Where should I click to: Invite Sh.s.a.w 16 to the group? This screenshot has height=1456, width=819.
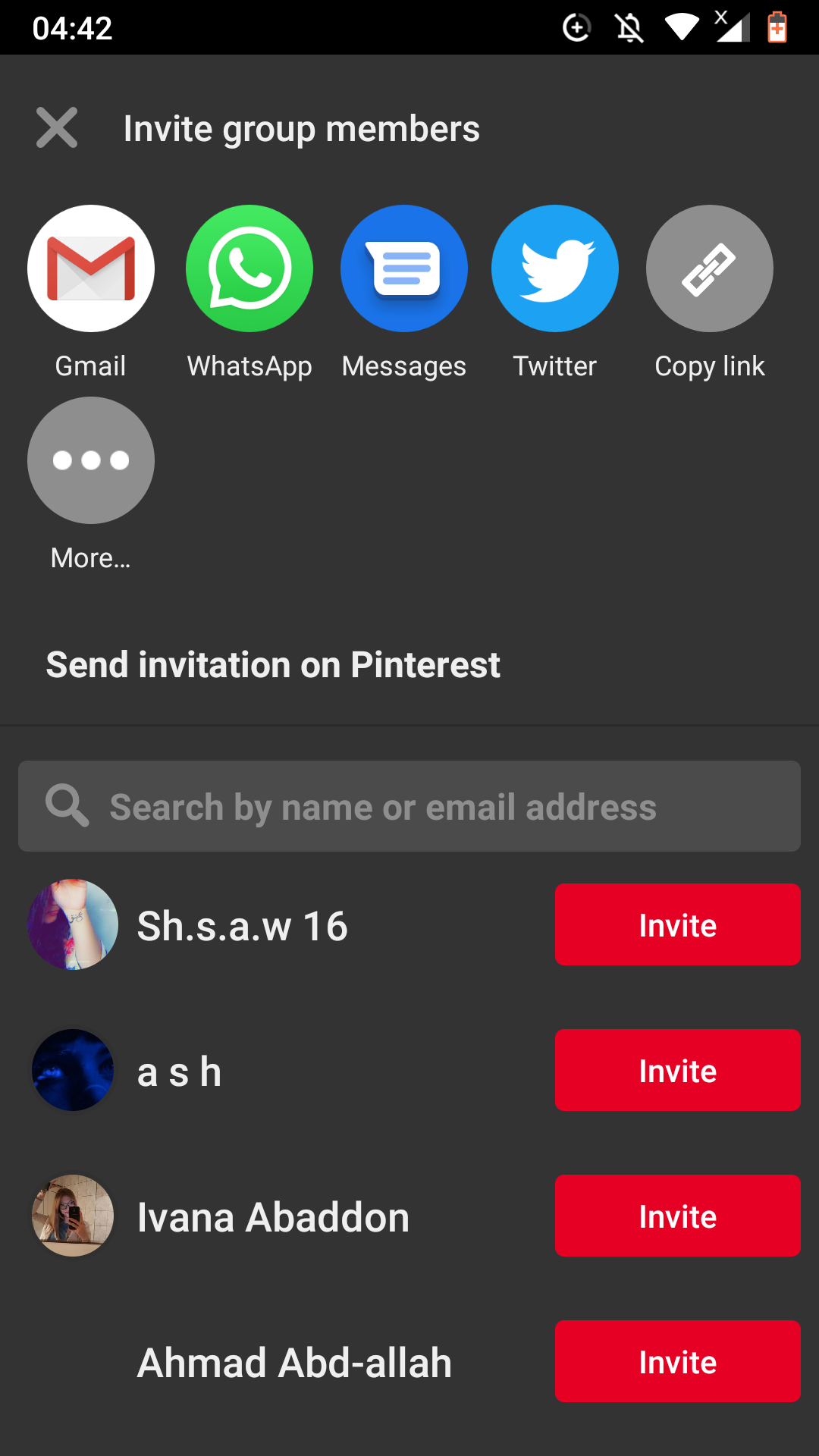point(677,924)
